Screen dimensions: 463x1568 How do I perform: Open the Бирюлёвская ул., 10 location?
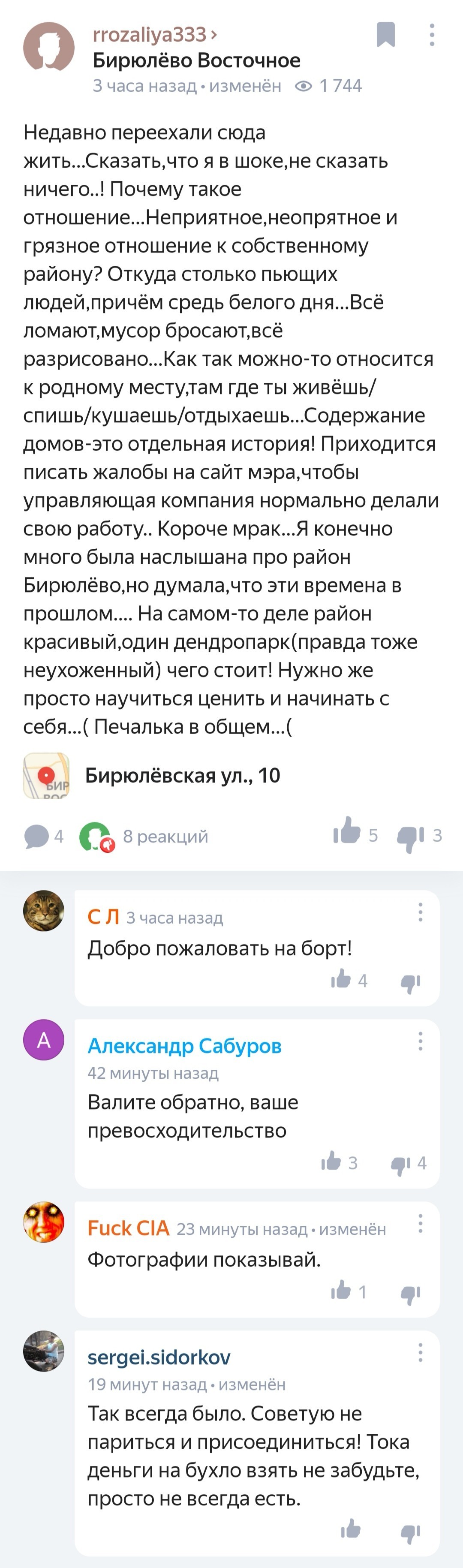click(182, 776)
